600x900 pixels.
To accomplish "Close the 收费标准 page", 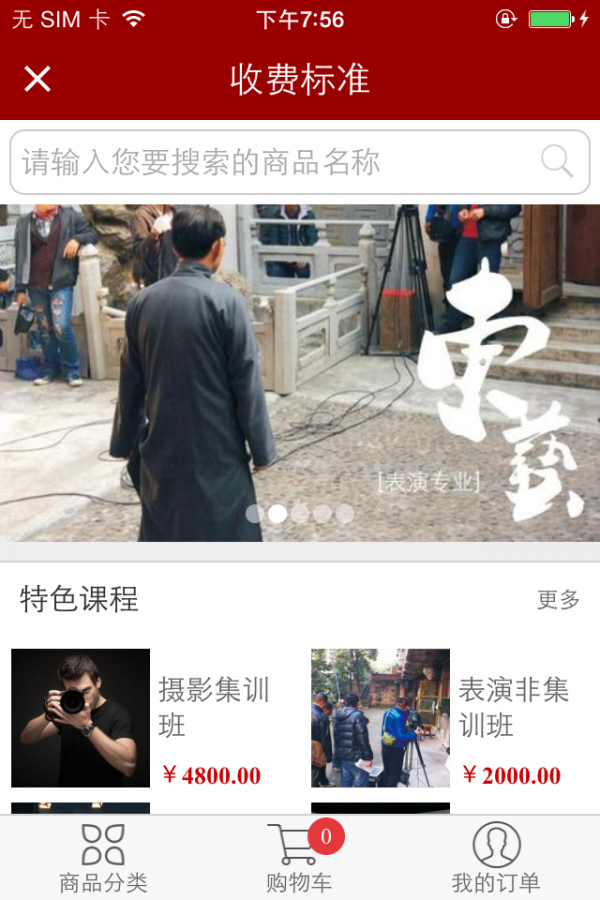I will 37,79.
